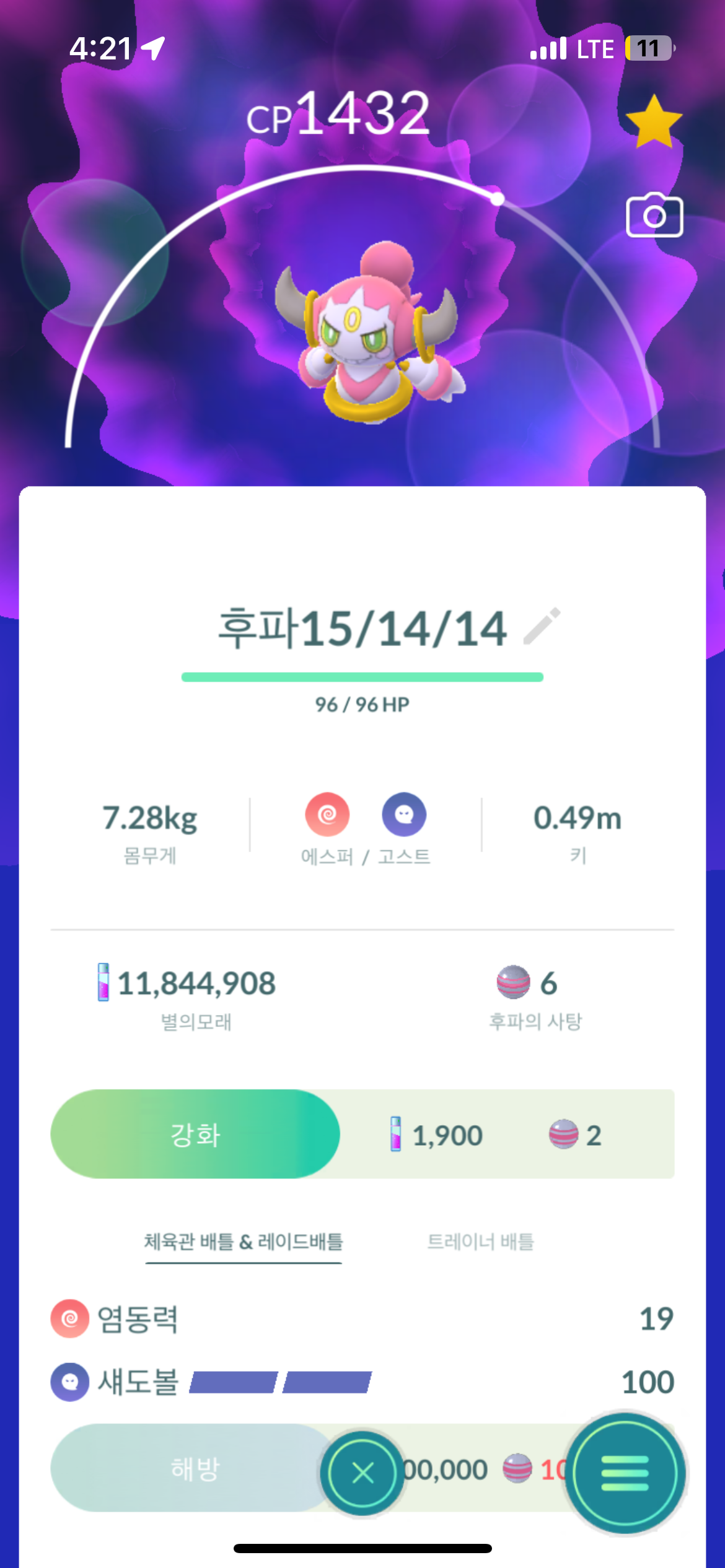Viewport: 725px width, 1568px height.
Task: Open the green hamburger options menu
Action: coord(625,1473)
